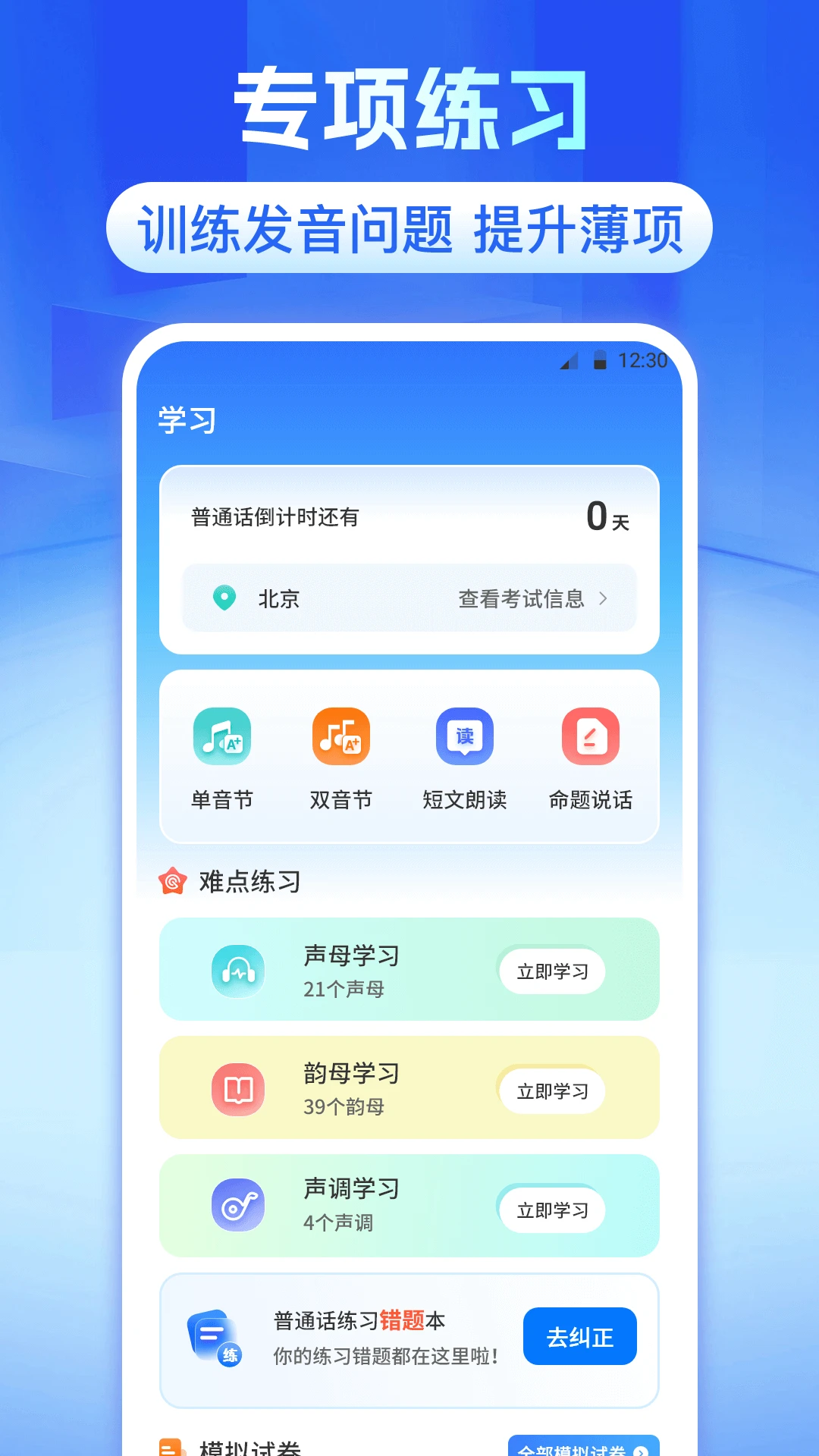819x1456 pixels.
Task: Click the countdown card 普通话倒计时还有
Action: coord(409,518)
